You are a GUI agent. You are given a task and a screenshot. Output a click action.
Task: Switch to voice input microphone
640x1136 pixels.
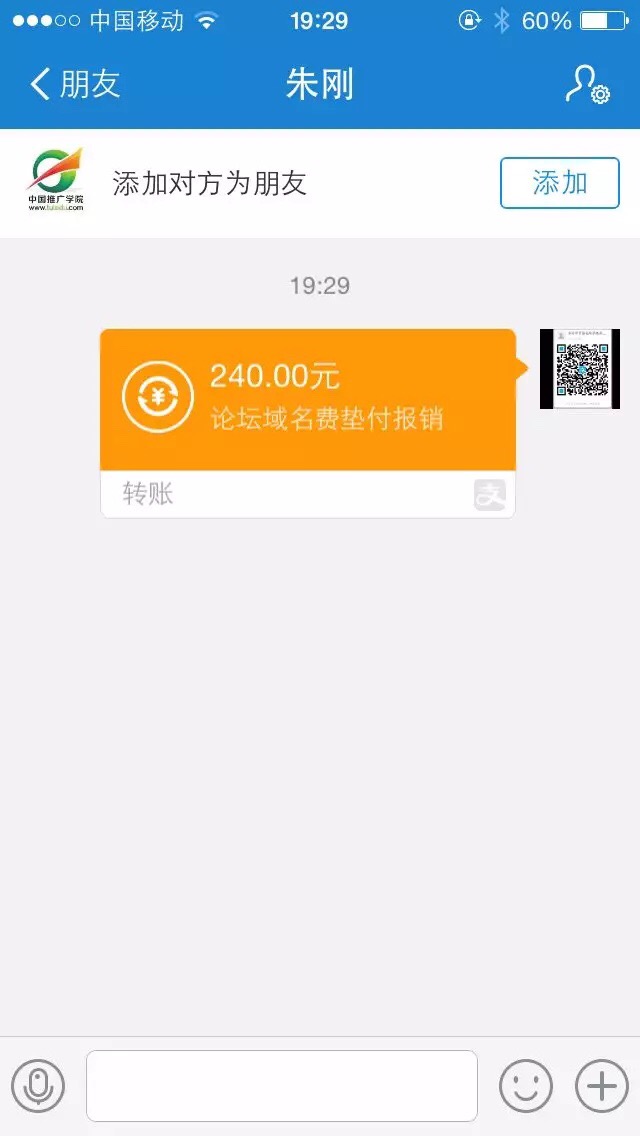[x=38, y=1086]
